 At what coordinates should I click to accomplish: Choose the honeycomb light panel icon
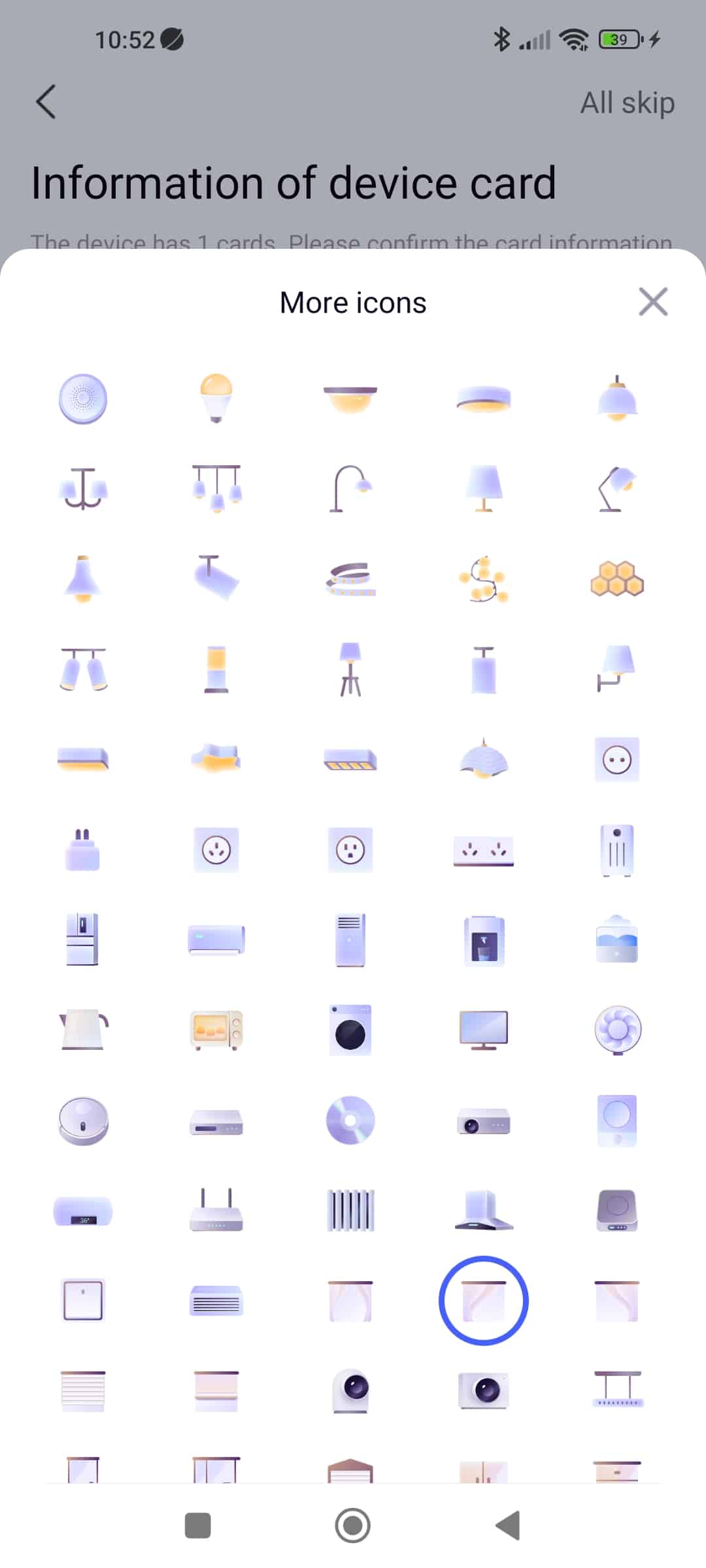617,579
